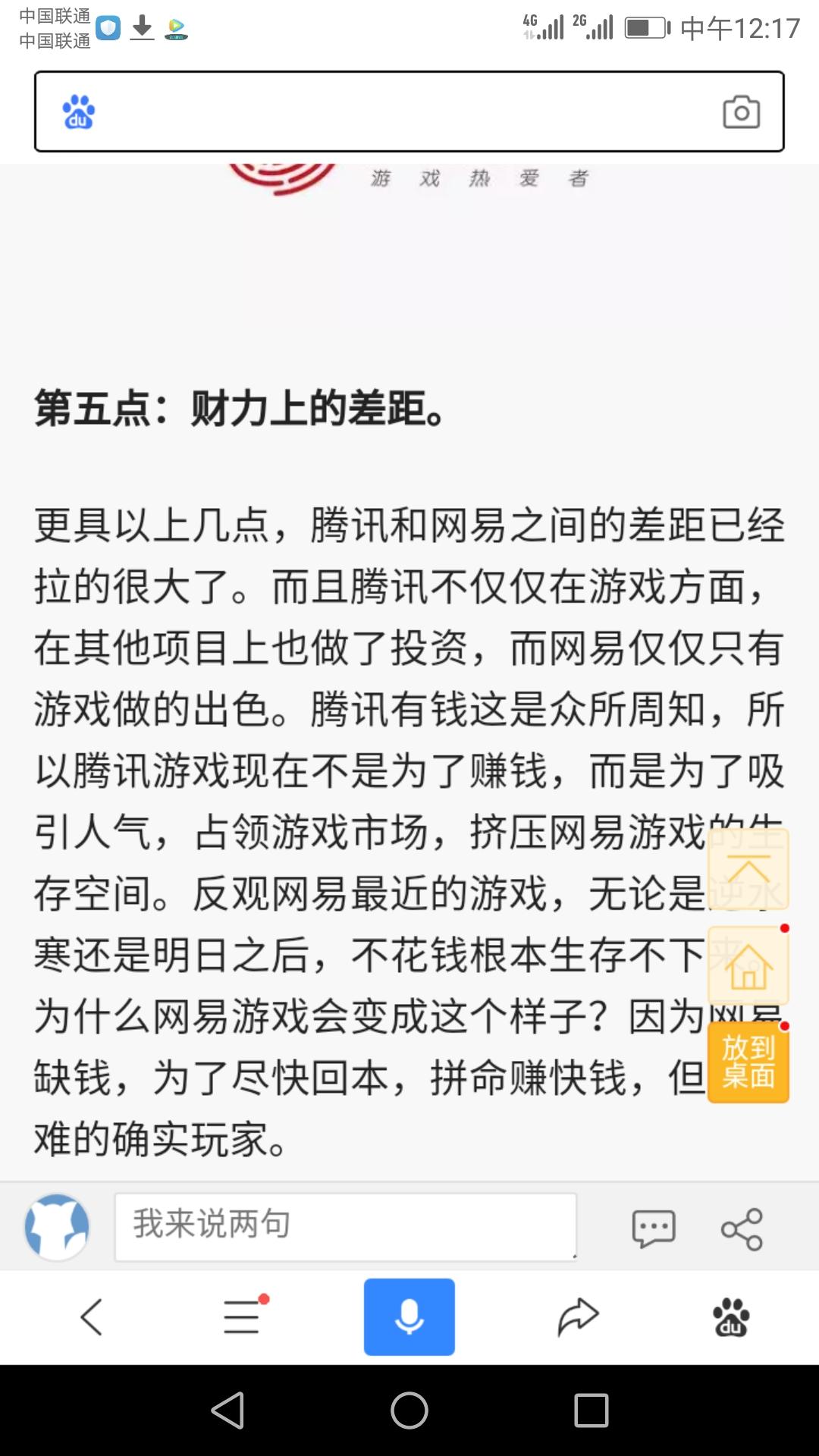View comments via the speech bubble icon
Screen dimensions: 819x1456
pos(654,1228)
